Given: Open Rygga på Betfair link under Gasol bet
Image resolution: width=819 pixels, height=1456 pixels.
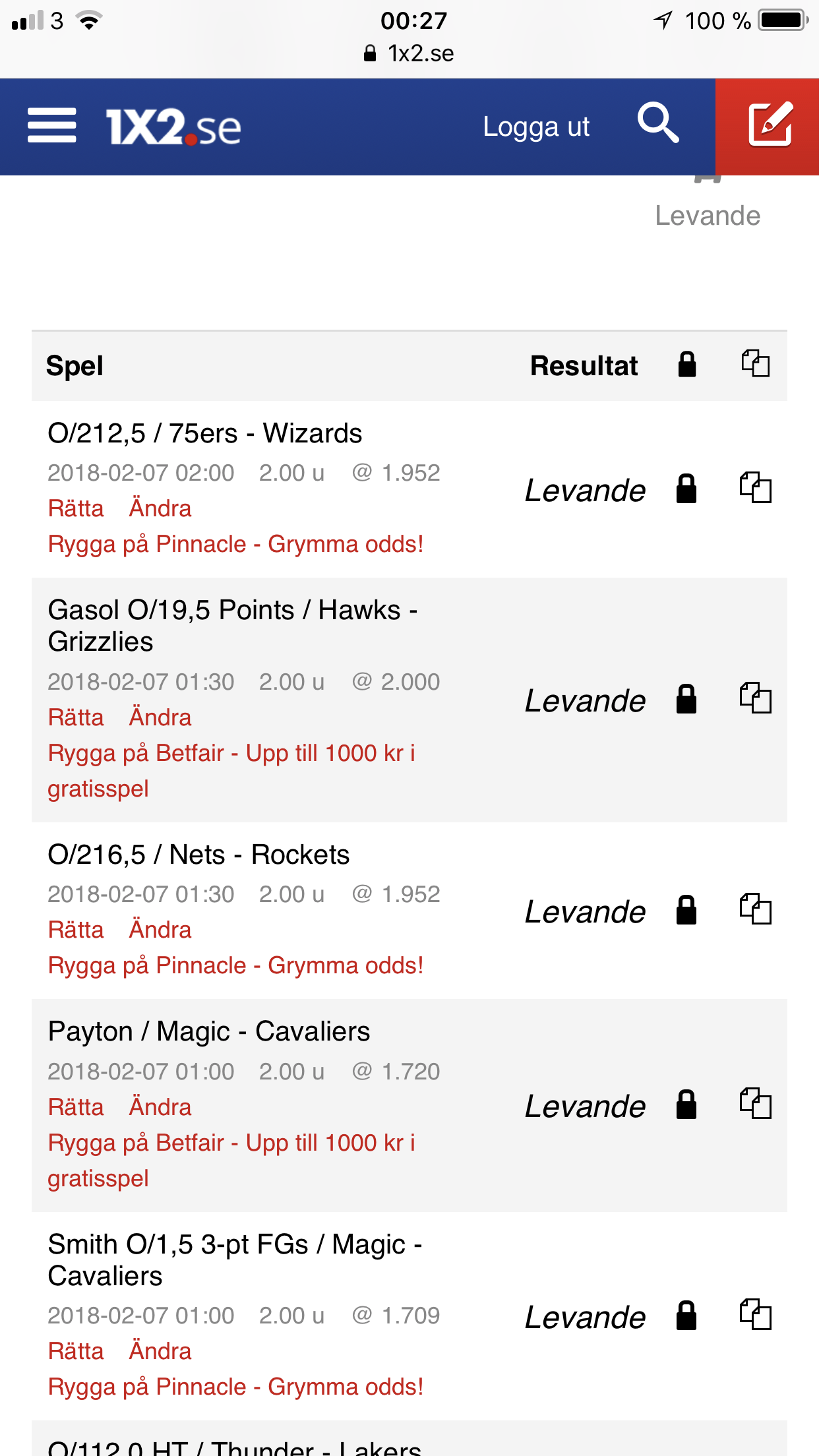Looking at the screenshot, I should [x=231, y=771].
